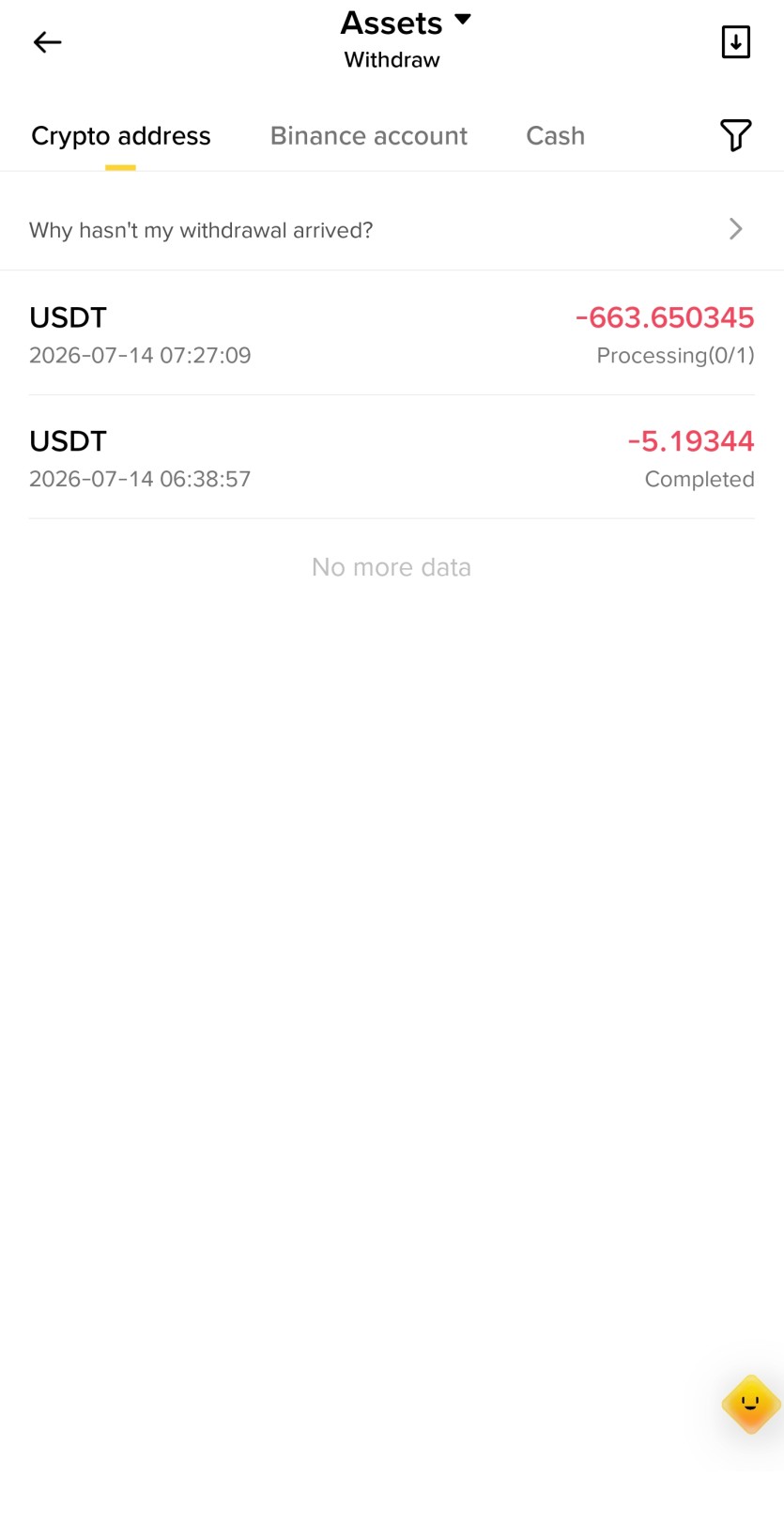Open the filter funnel icon
Image resolution: width=784 pixels, height=1538 pixels.
[x=735, y=135]
